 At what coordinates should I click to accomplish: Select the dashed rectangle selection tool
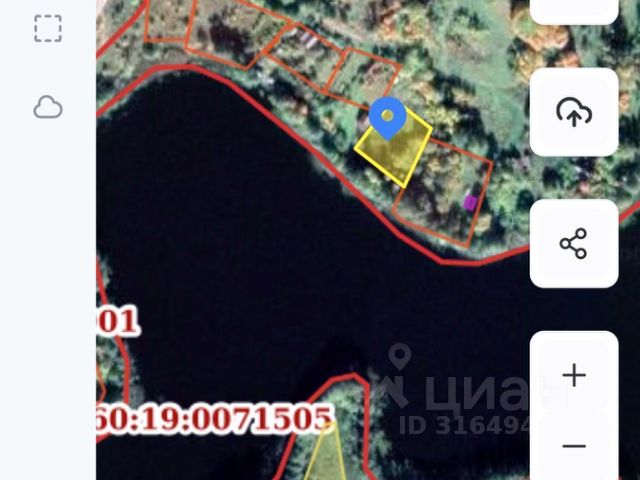coord(48,28)
